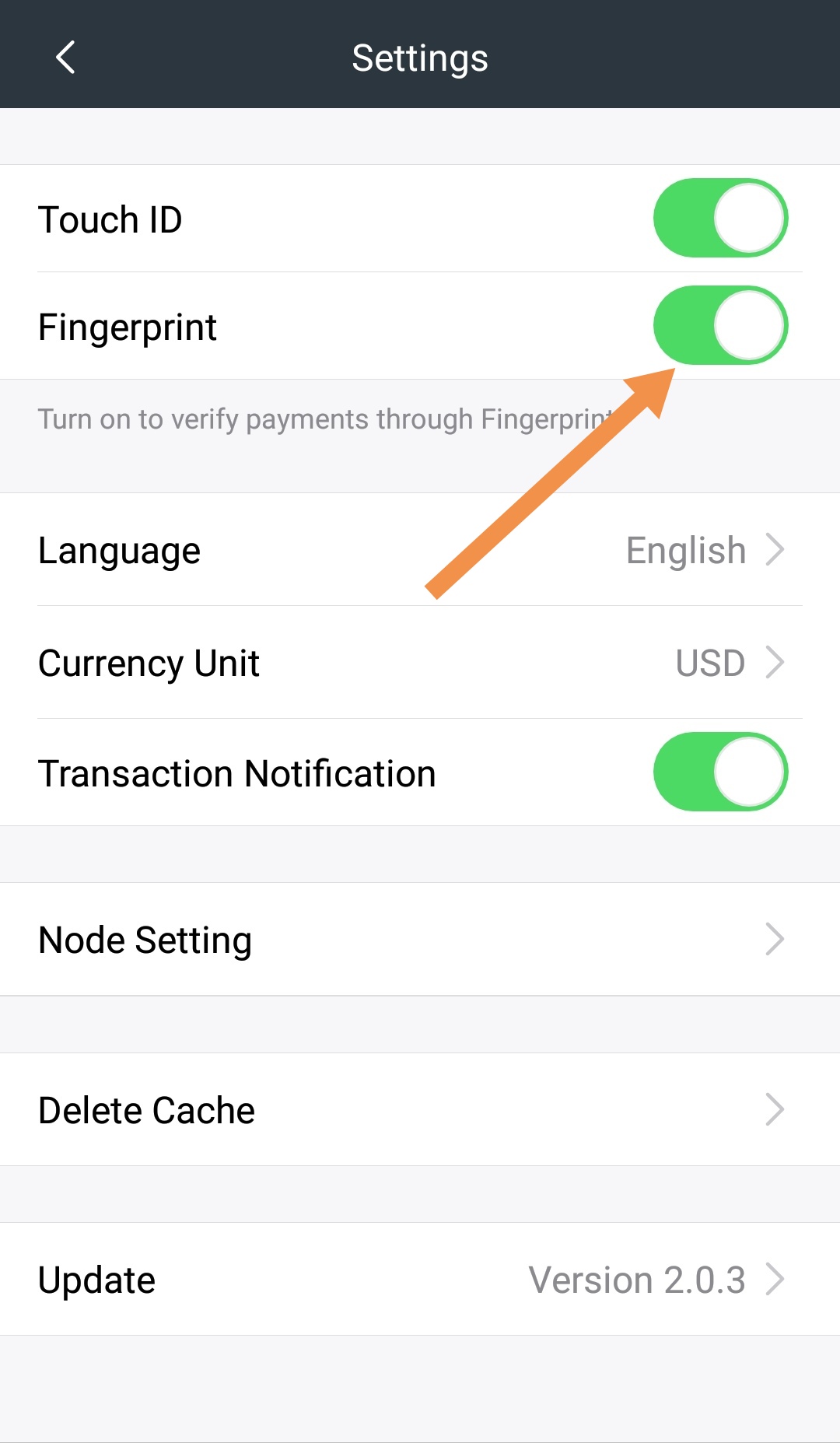Go back using the header arrow
Image resolution: width=840 pixels, height=1443 pixels.
pos(65,58)
